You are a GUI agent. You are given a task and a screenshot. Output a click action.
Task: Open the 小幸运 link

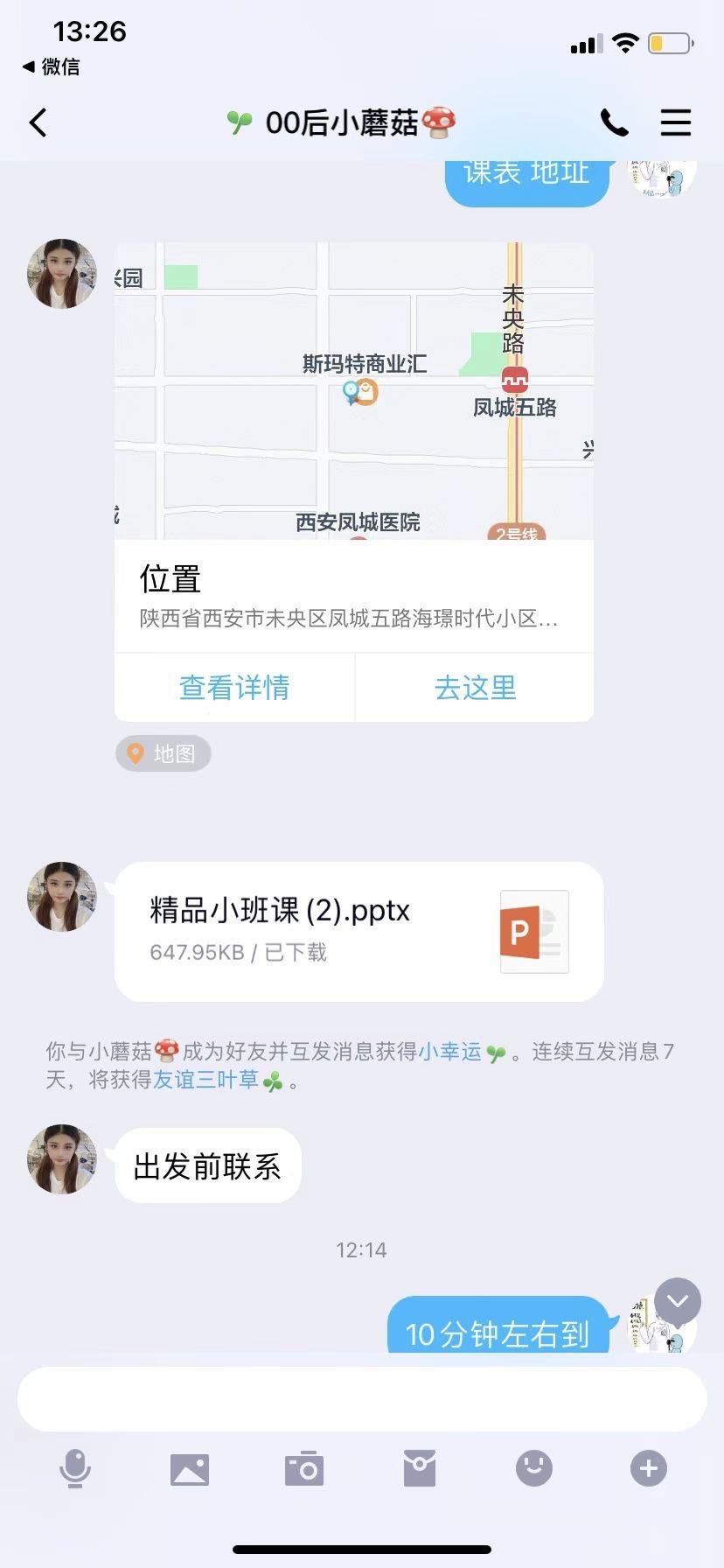(450, 1052)
